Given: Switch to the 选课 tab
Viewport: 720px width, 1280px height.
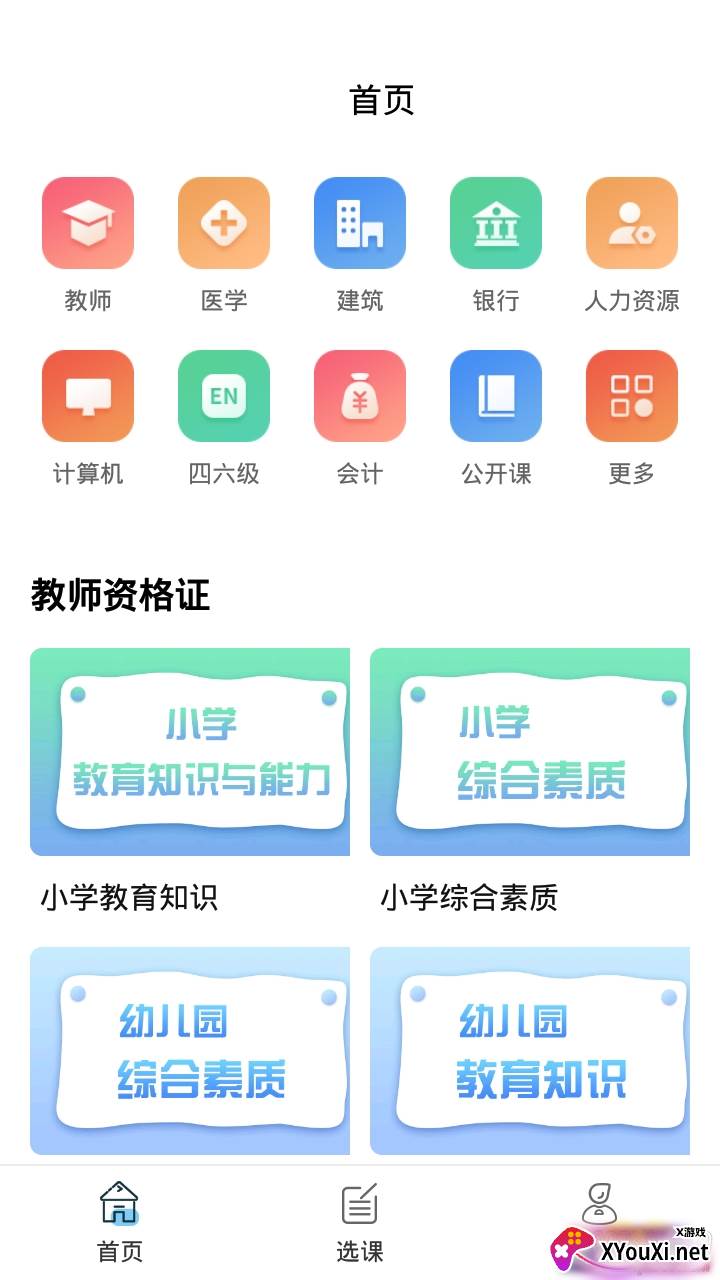Looking at the screenshot, I should tap(360, 1222).
